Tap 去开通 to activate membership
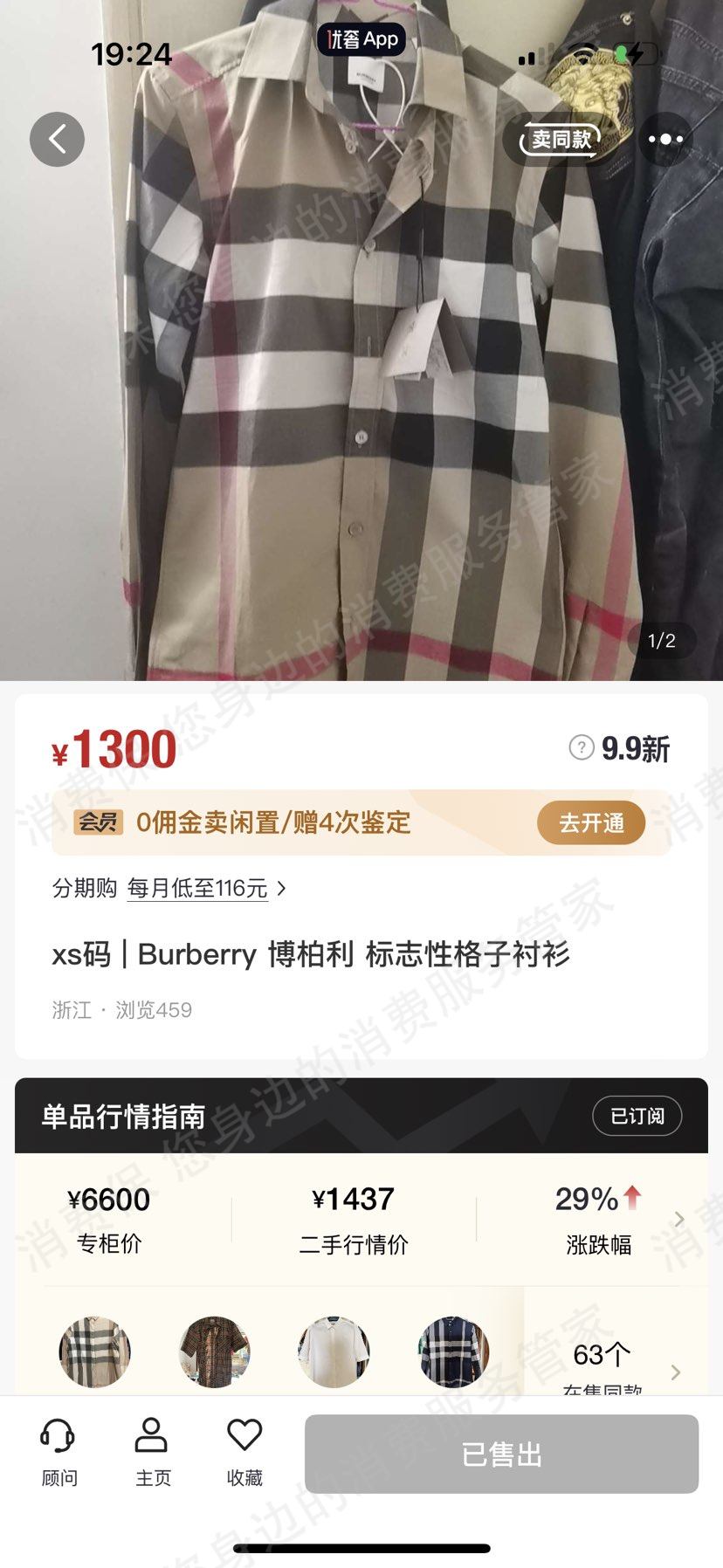This screenshot has width=723, height=1568. click(x=591, y=822)
